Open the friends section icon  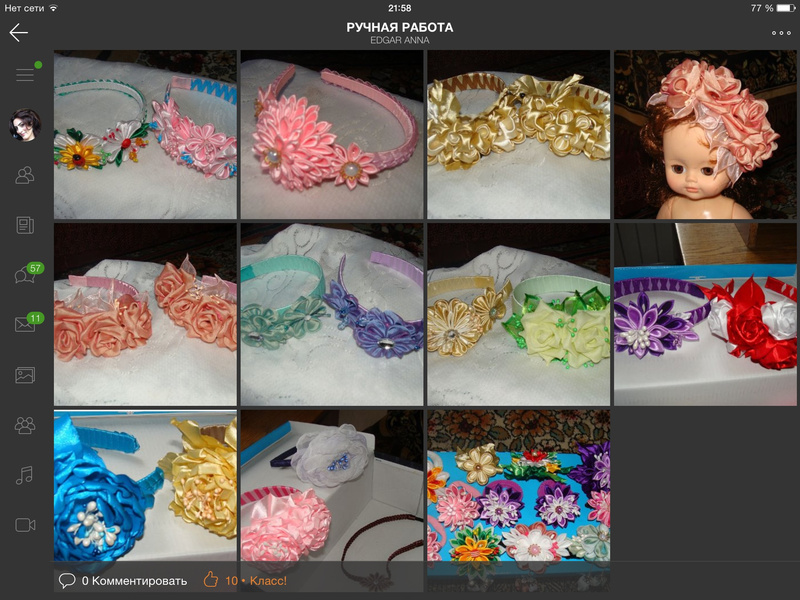(25, 176)
